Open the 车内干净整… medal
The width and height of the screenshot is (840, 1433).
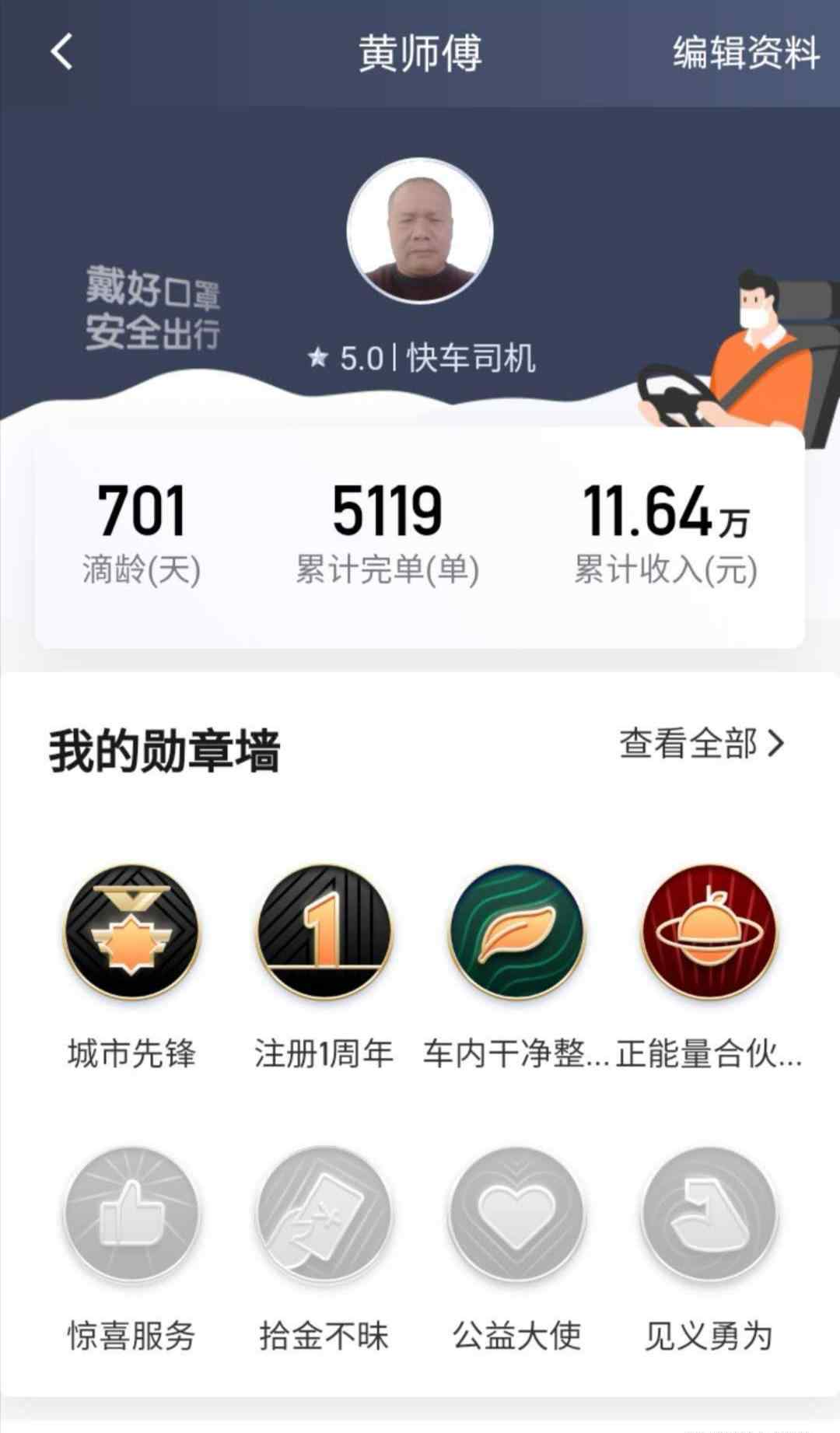[x=516, y=931]
